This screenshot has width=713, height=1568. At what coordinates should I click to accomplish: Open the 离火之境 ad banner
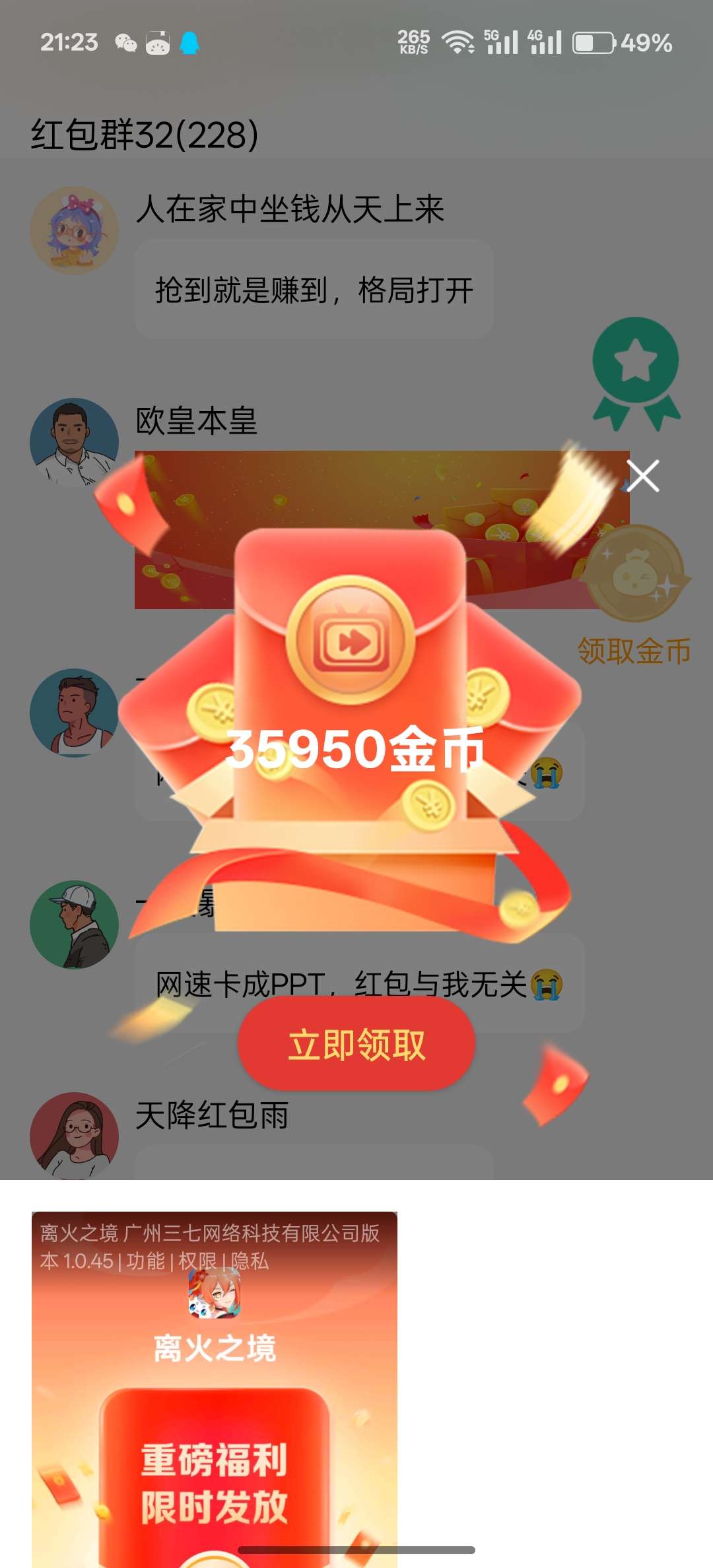(215, 1389)
